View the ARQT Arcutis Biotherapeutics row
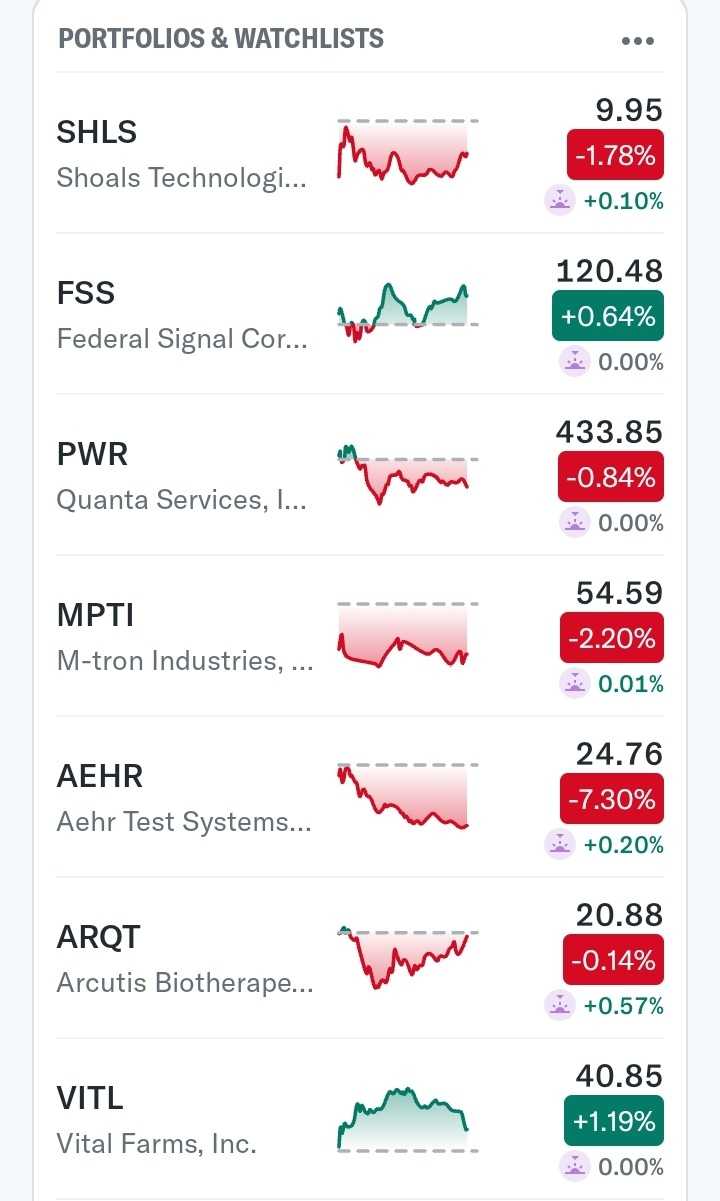 (x=182, y=959)
